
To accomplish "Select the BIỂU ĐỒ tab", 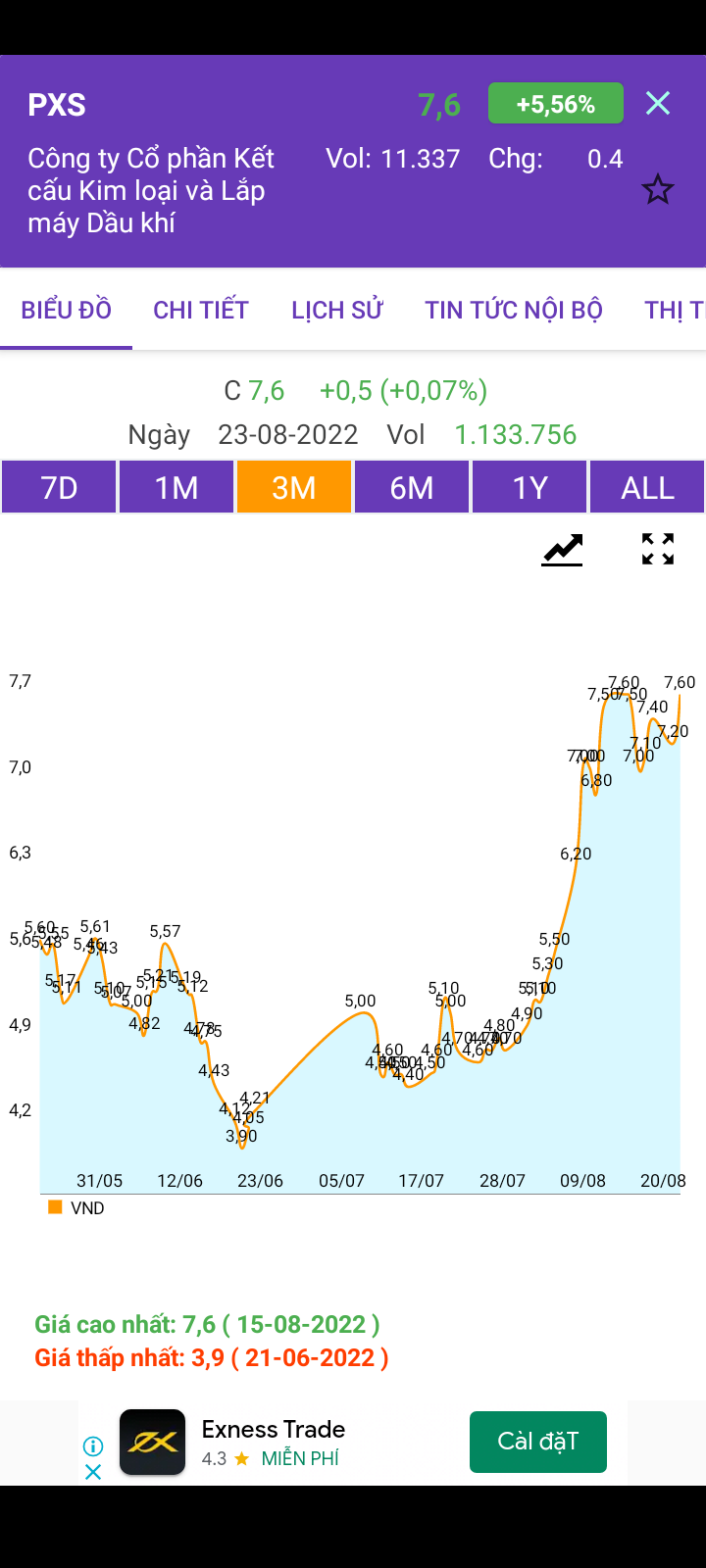I will coord(67,310).
